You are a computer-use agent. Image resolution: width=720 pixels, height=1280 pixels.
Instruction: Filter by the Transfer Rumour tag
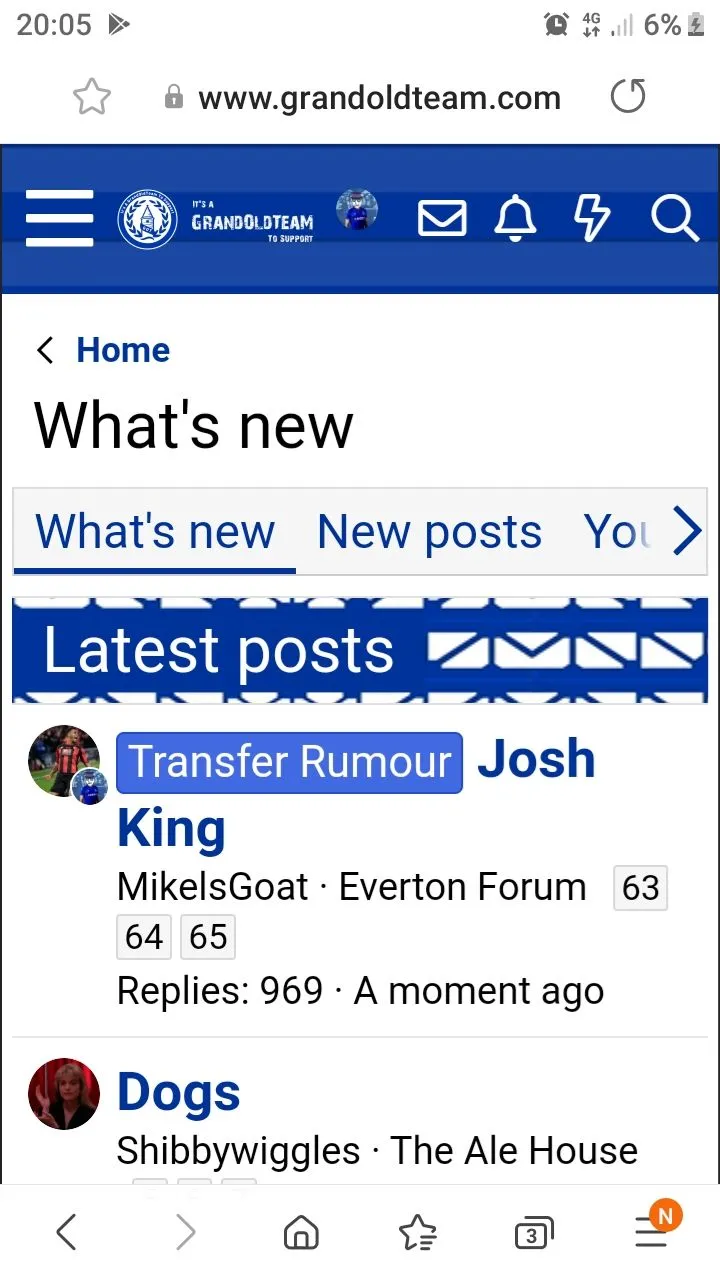pos(289,762)
